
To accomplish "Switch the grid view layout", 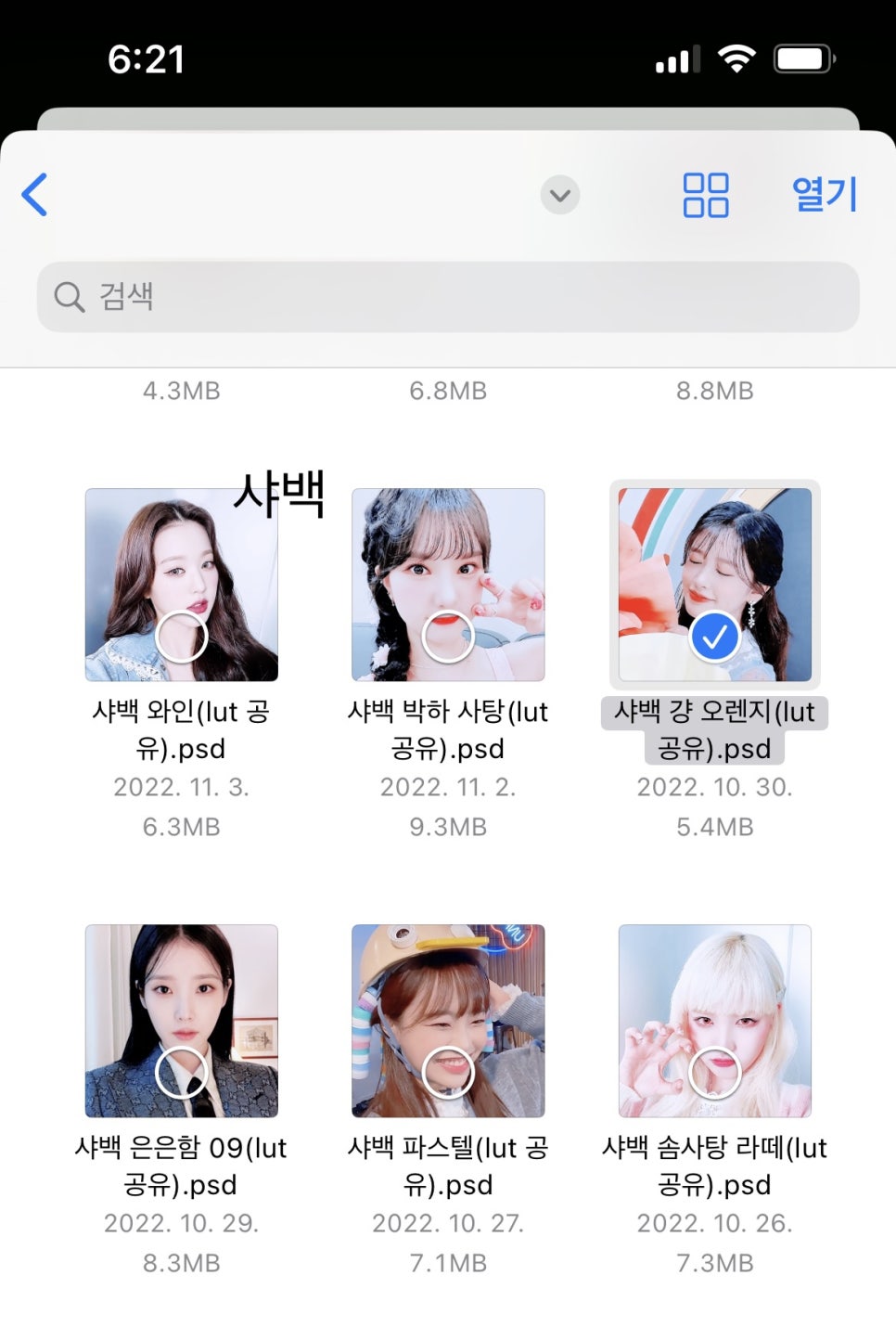I will 705,195.
